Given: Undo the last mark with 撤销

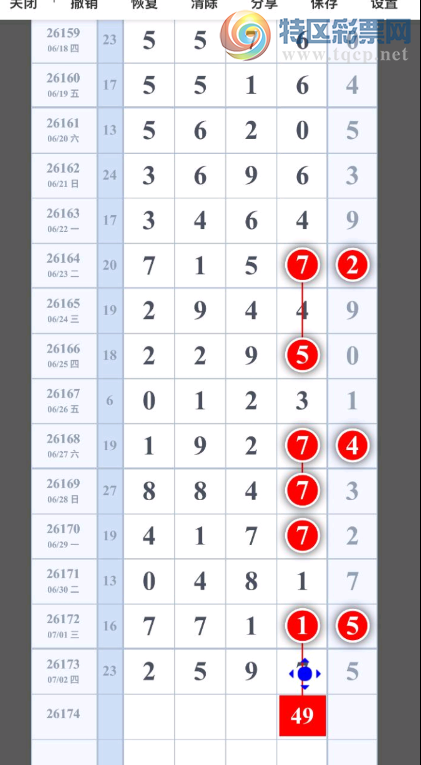Looking at the screenshot, I should 84,4.
